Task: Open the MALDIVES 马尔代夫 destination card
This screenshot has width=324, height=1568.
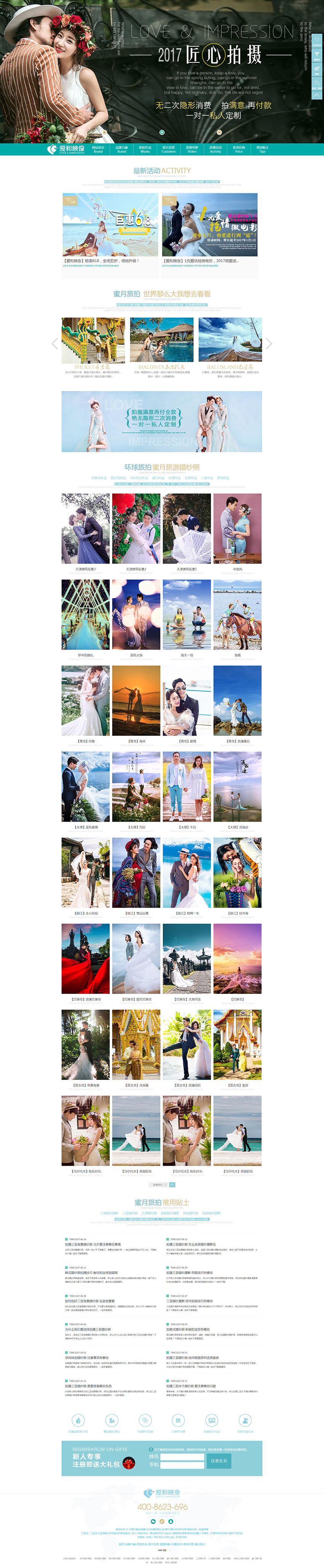Action: point(161,341)
